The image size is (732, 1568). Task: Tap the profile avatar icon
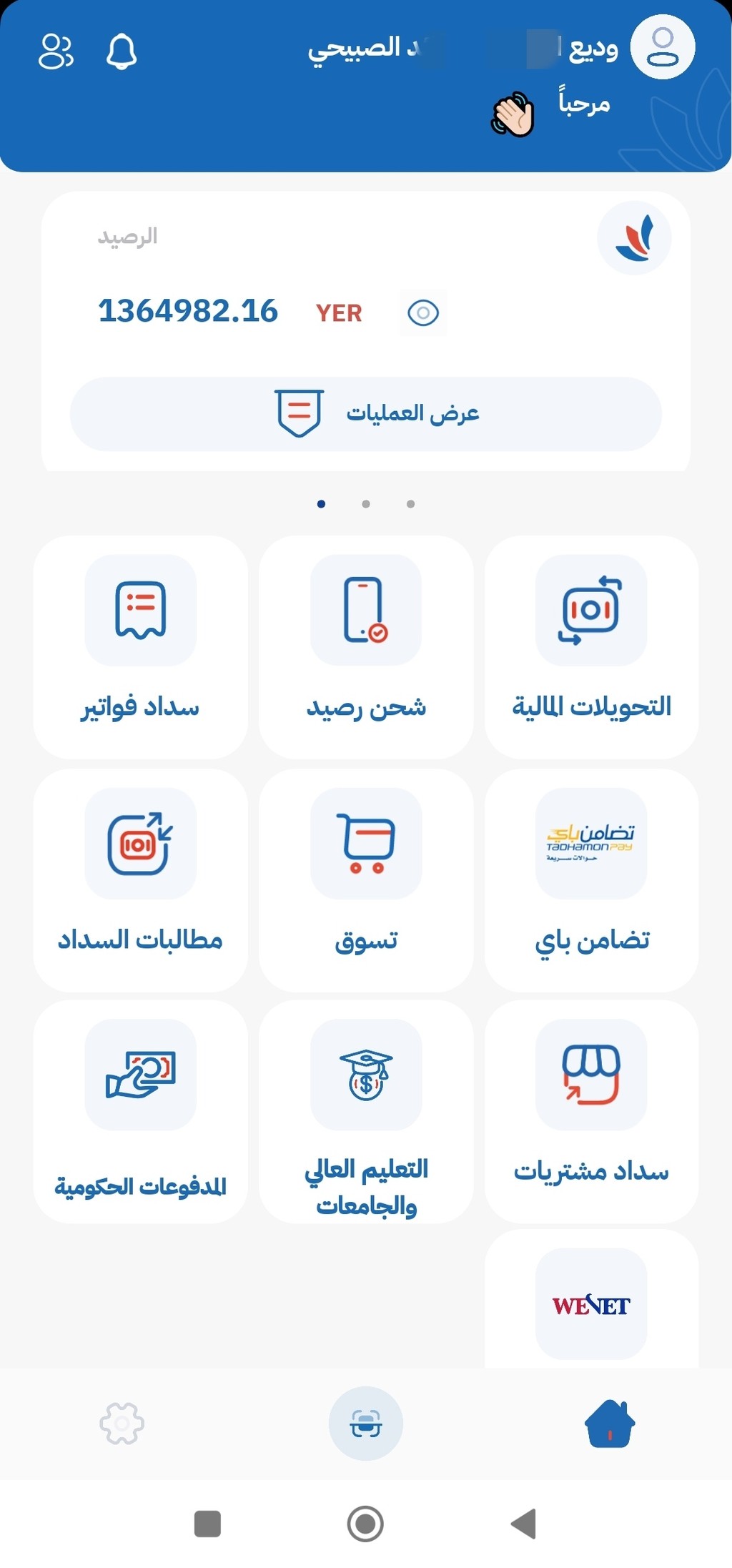[x=663, y=48]
